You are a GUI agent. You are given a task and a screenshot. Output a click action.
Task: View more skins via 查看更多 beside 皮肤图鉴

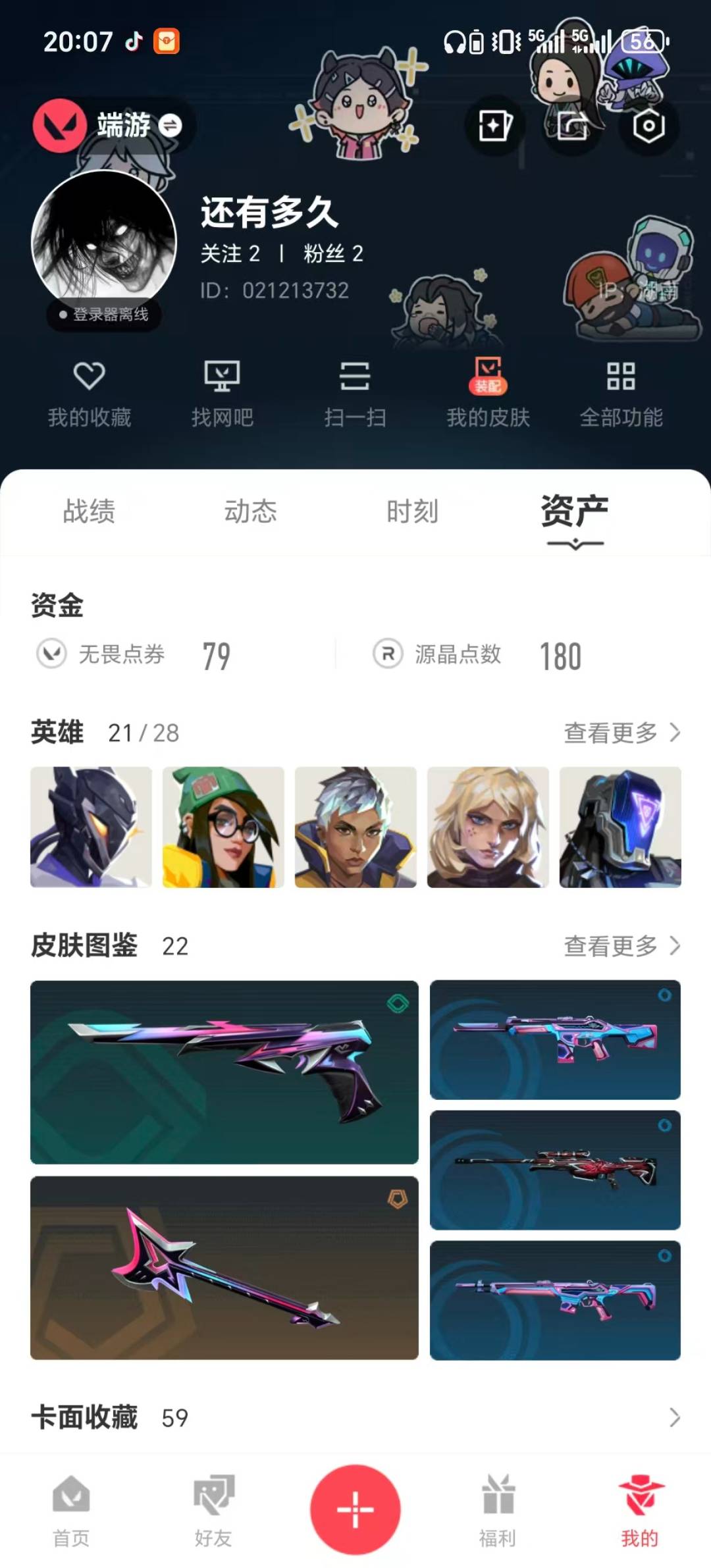[x=621, y=946]
